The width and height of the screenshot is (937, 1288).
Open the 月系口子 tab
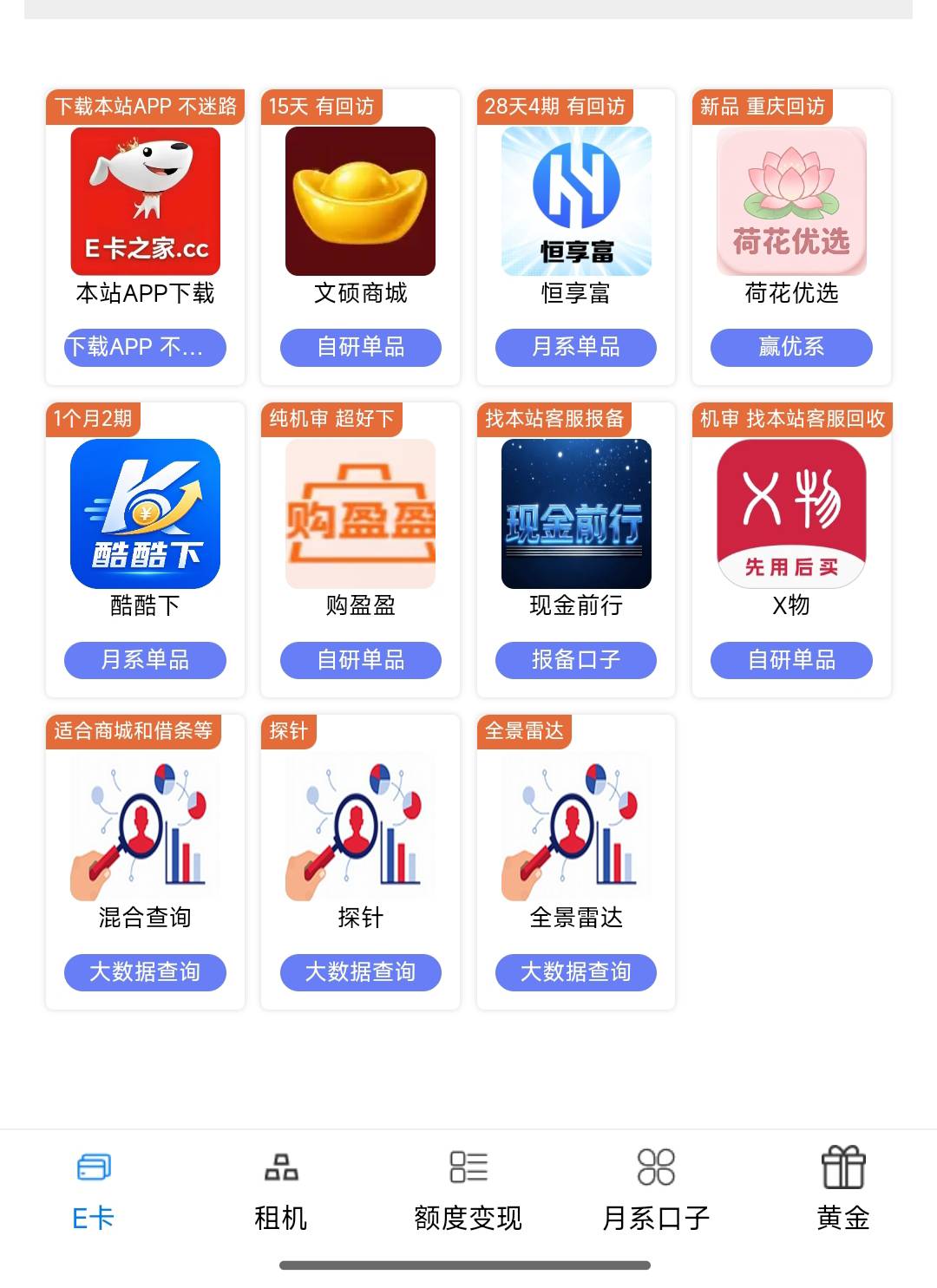pyautogui.click(x=656, y=1190)
